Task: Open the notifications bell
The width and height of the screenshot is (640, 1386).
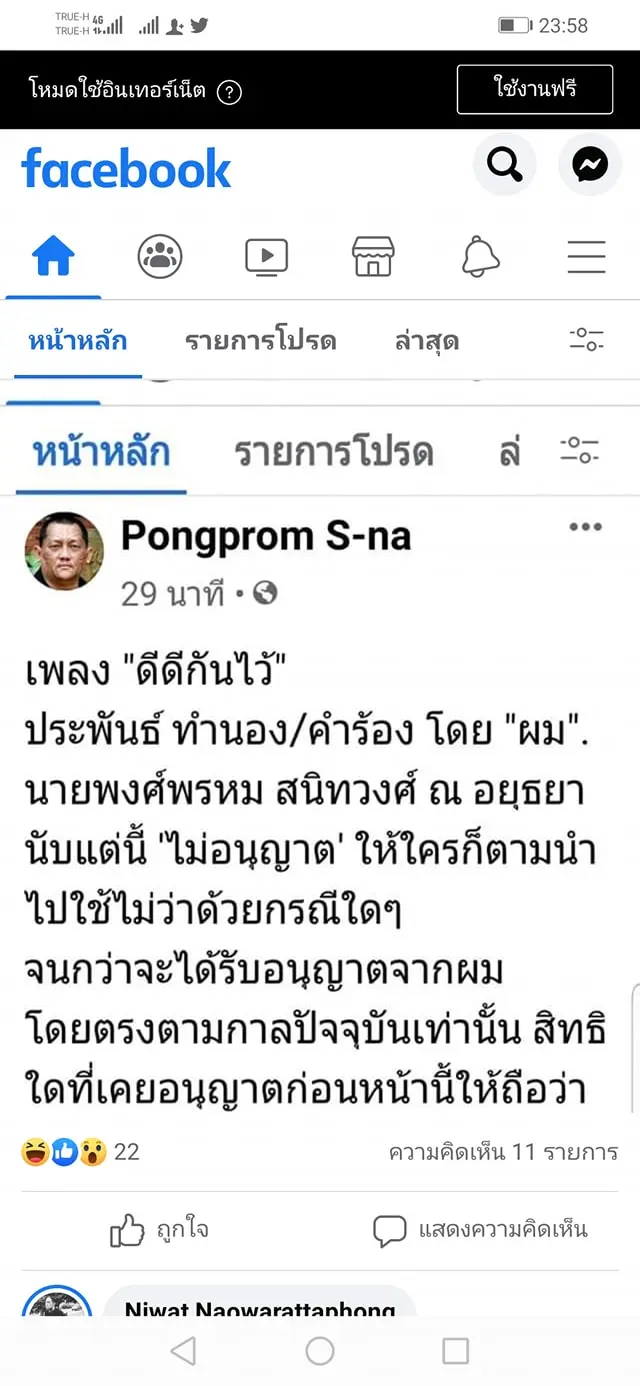Action: [x=480, y=257]
